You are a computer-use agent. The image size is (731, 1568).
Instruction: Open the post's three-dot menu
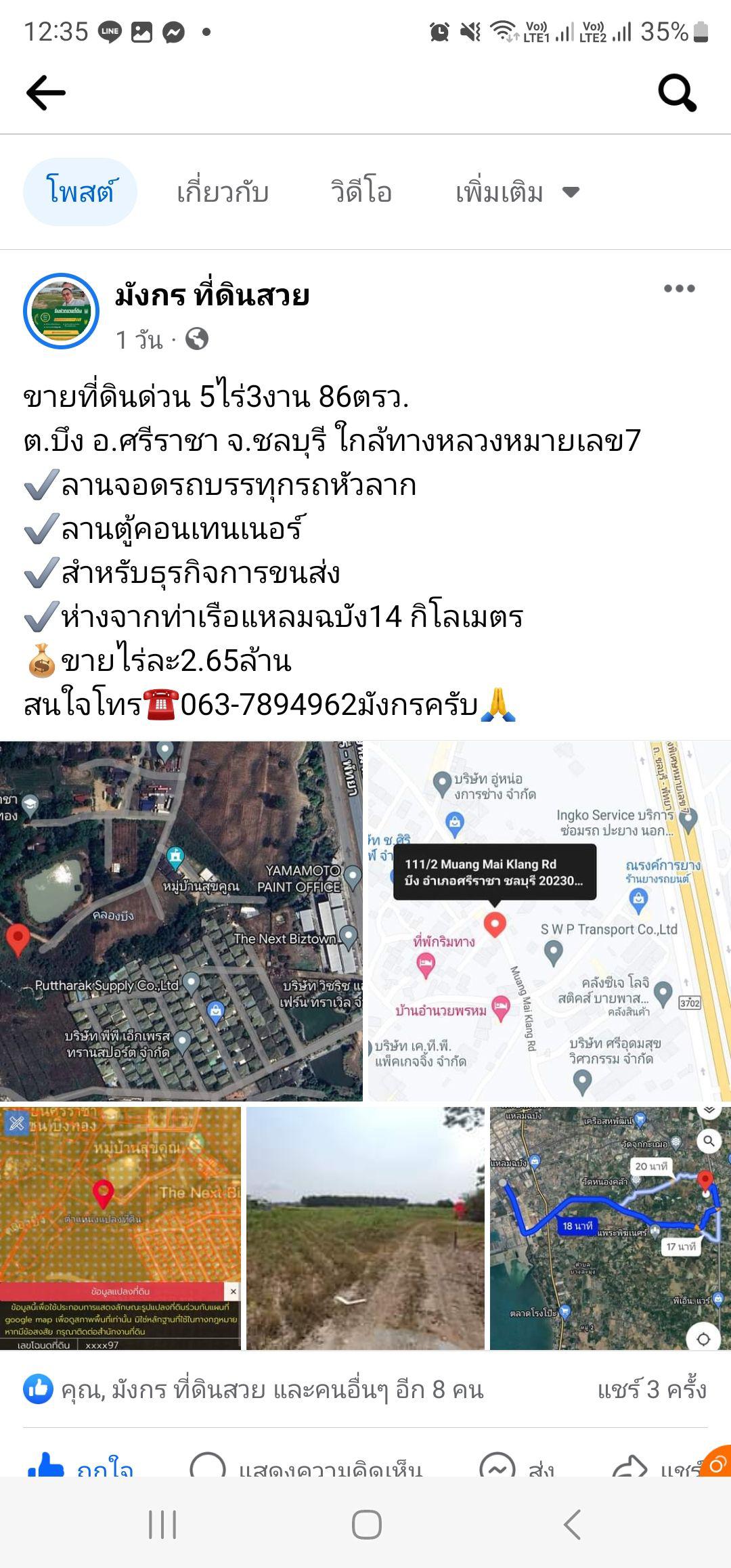[x=680, y=288]
